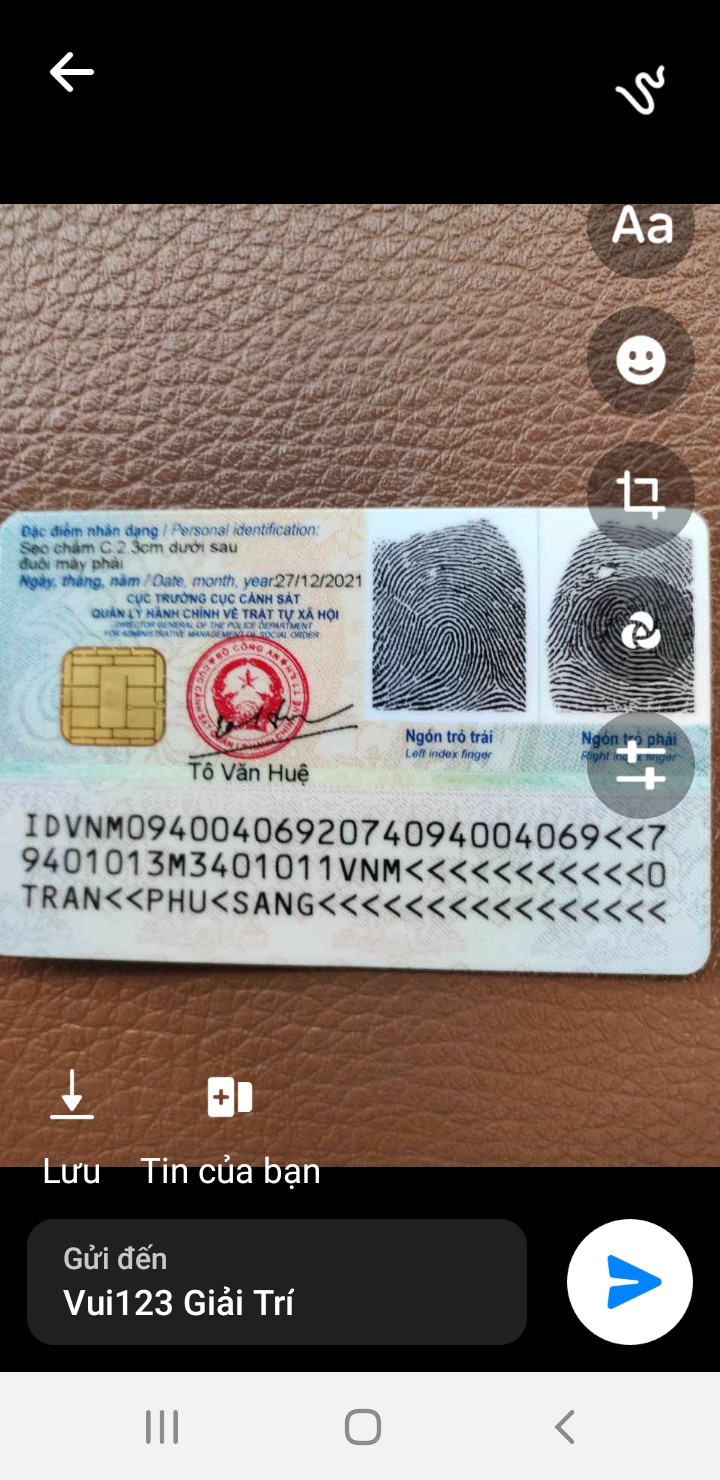Add text with the Aa tool
Image resolution: width=720 pixels, height=1480 pixels.
point(641,225)
